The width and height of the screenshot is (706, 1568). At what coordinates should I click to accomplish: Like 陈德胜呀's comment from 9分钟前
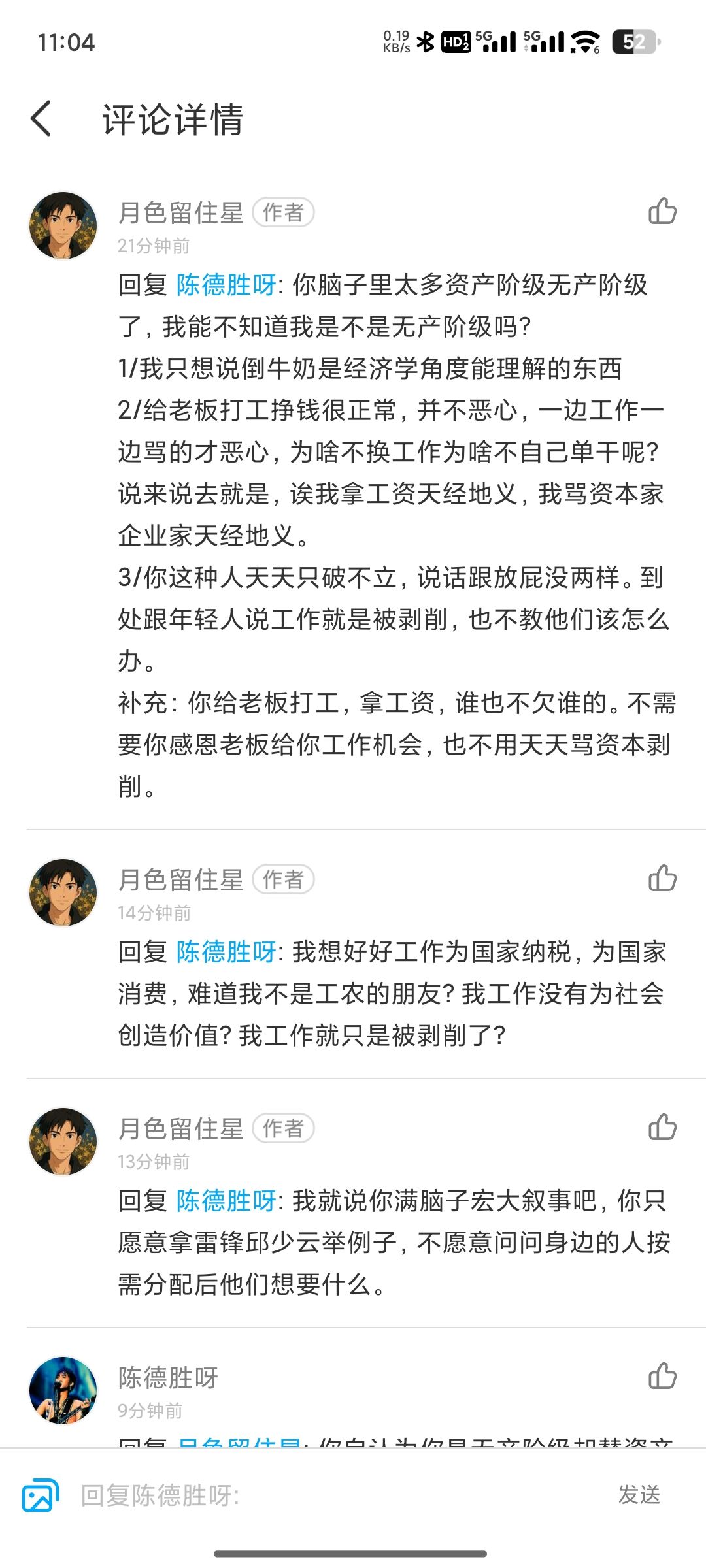tap(662, 1376)
